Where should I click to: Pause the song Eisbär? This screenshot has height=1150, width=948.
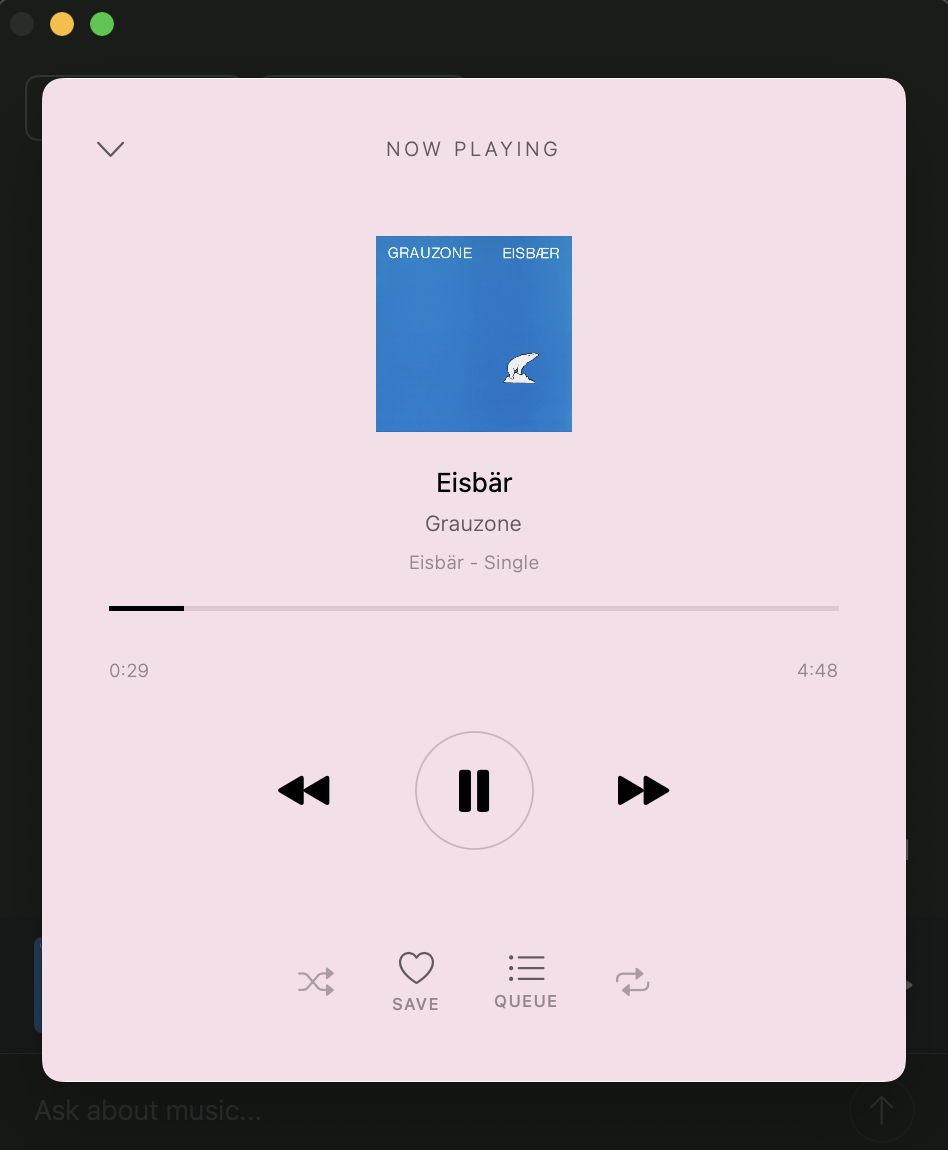[x=474, y=791]
